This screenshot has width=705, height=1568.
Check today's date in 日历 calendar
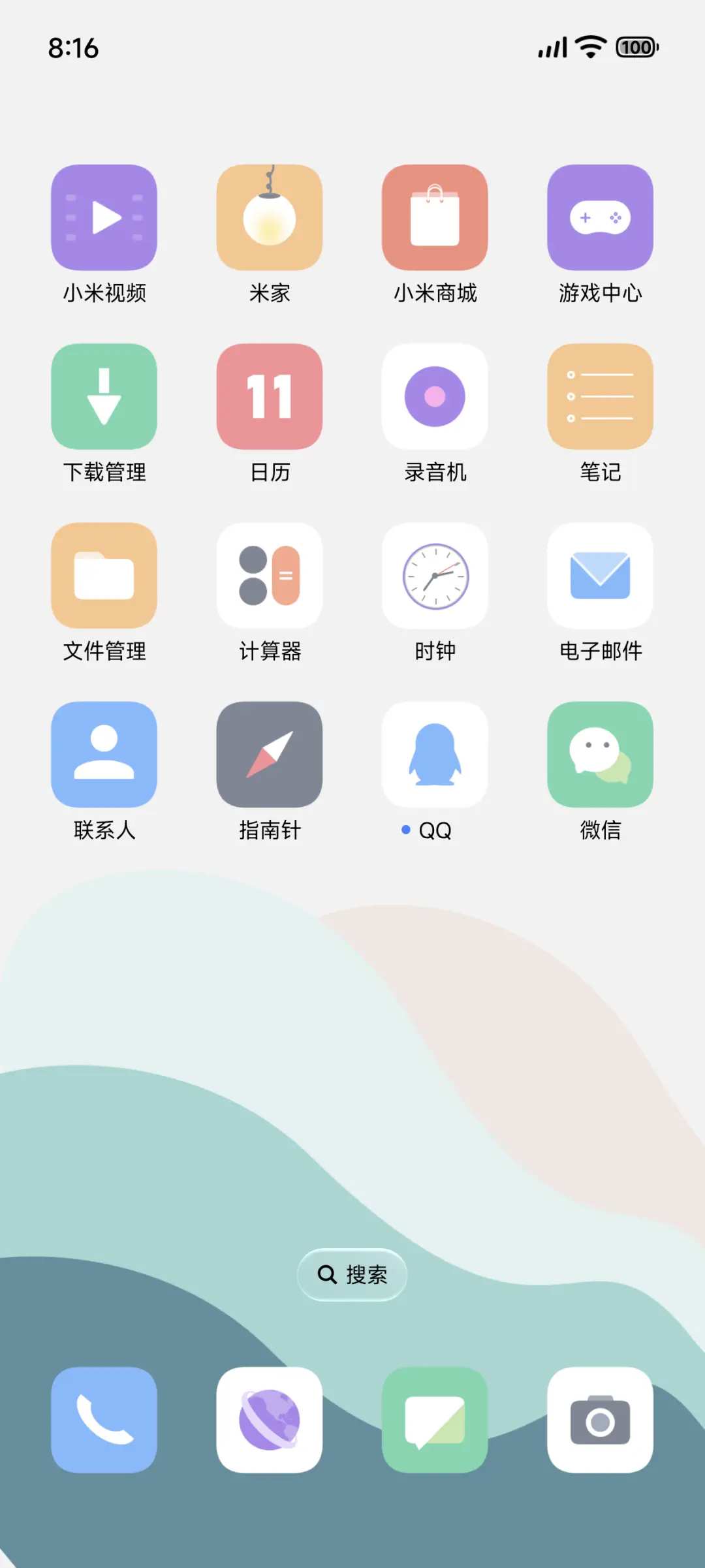click(270, 397)
